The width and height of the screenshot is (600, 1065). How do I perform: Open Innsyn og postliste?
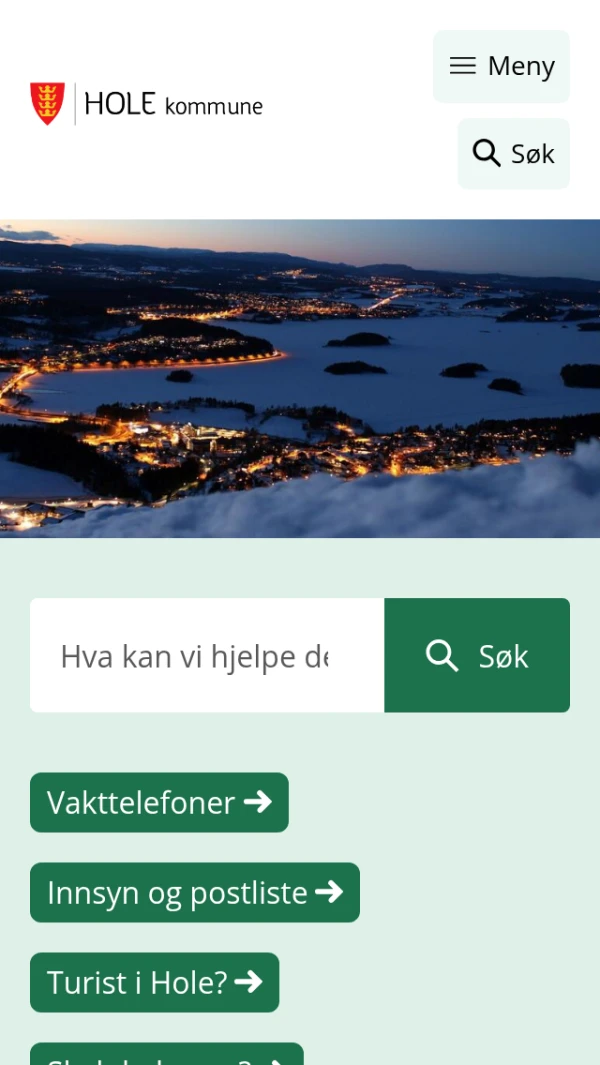(x=195, y=892)
